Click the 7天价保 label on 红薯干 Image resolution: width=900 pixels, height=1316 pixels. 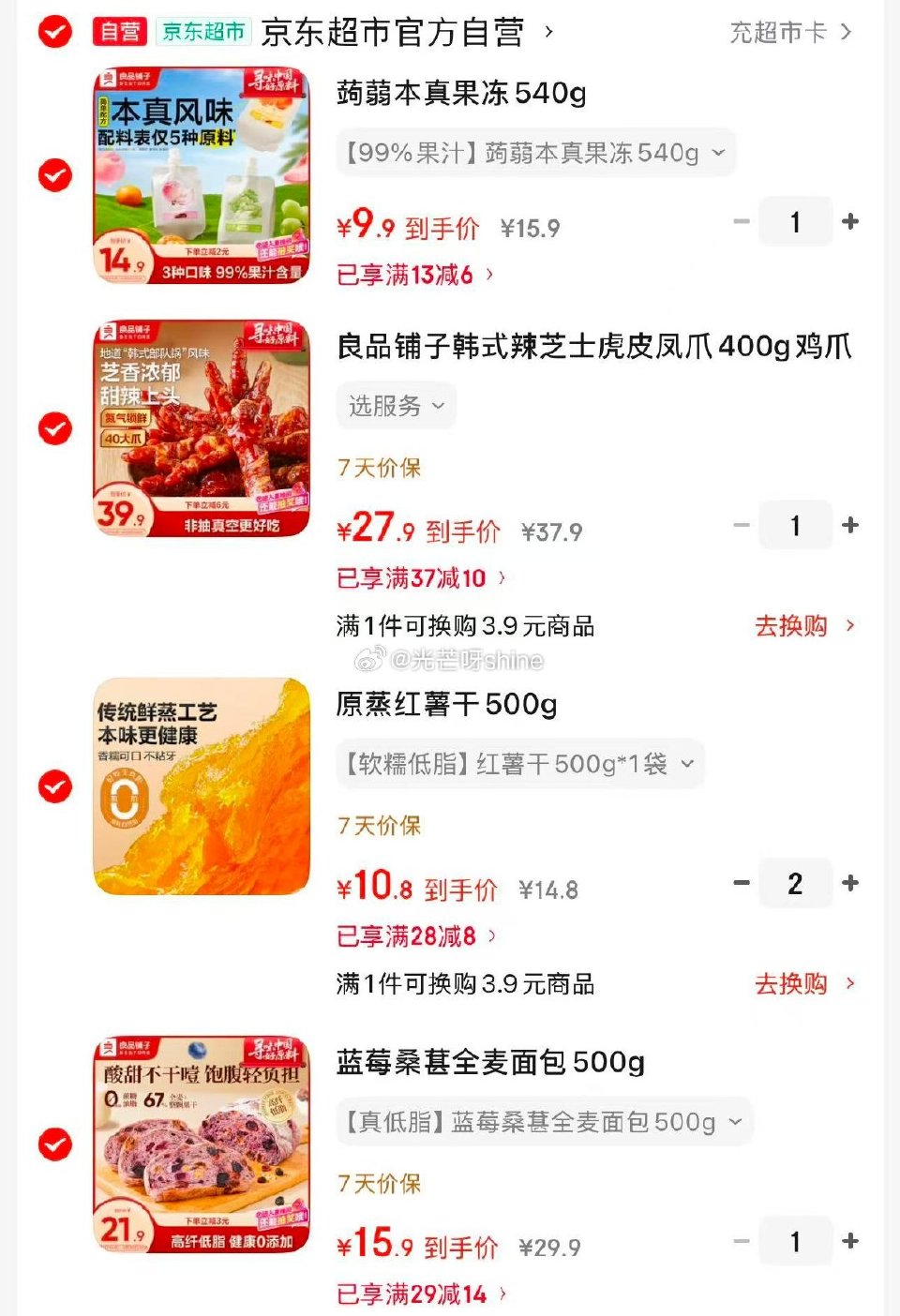tap(379, 826)
